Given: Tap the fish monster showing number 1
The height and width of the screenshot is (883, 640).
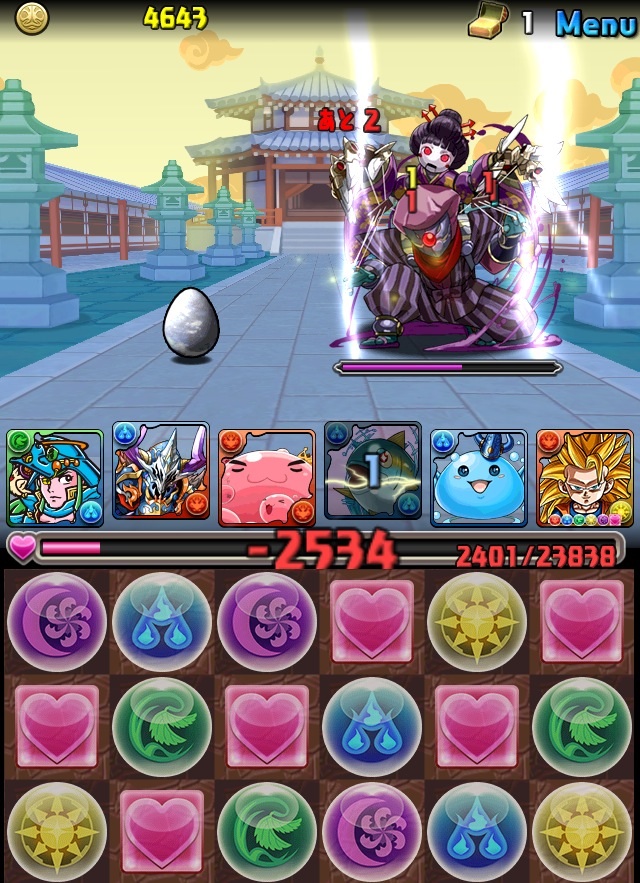Looking at the screenshot, I should coord(373,472).
